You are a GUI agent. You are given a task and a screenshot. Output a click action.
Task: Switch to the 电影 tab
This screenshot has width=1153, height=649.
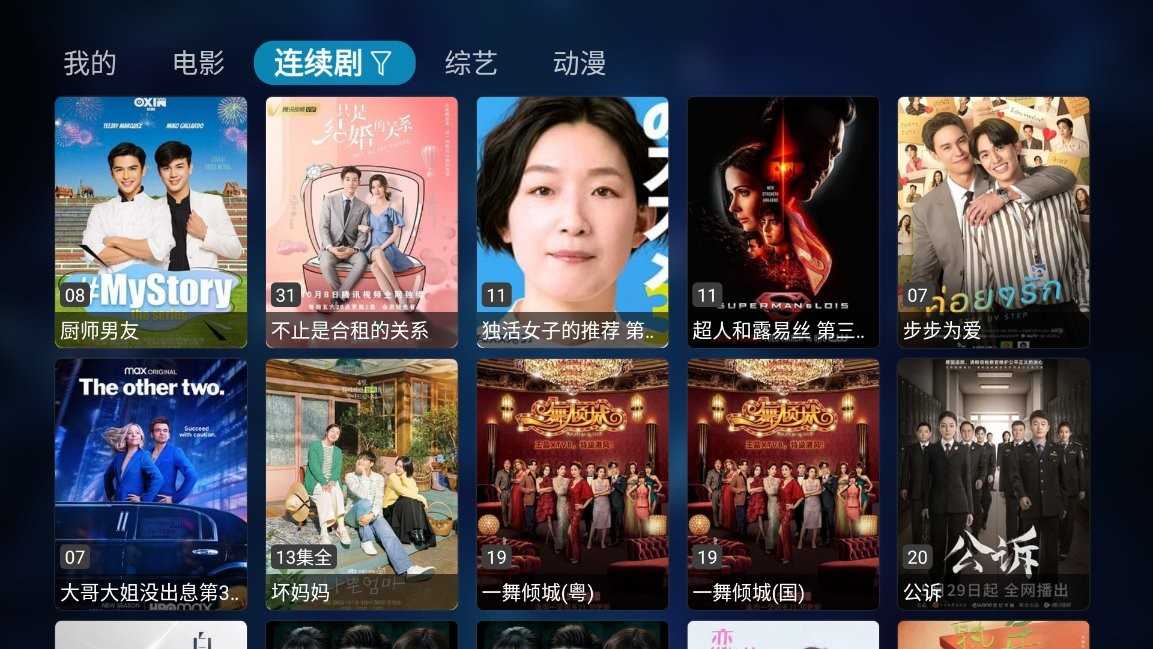[x=198, y=64]
